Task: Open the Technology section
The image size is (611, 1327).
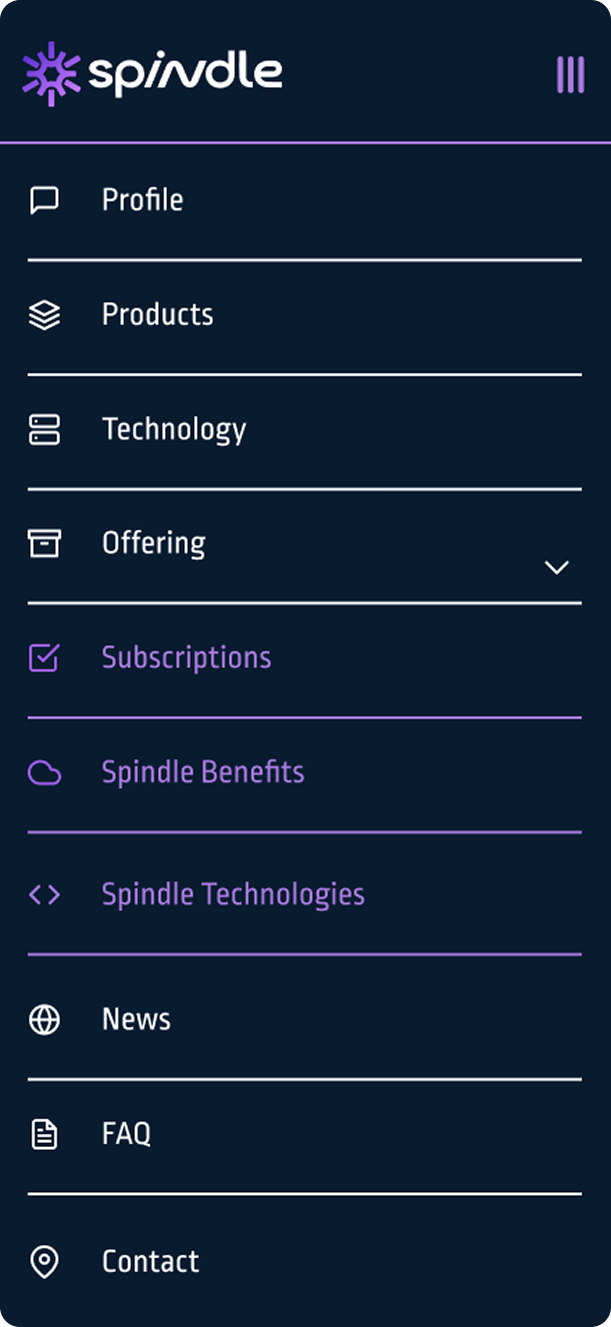Action: pyautogui.click(x=173, y=430)
